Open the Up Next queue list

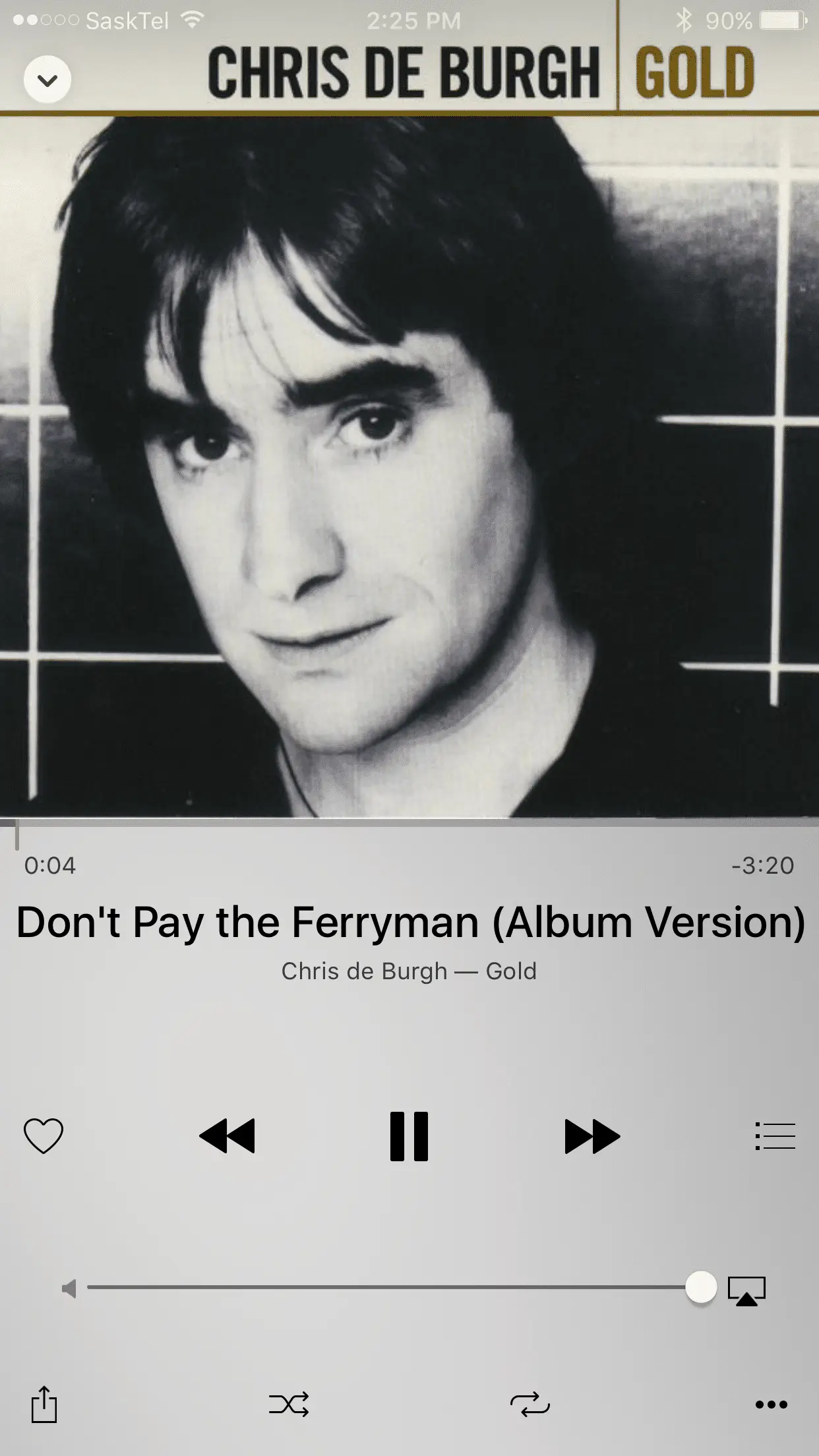[775, 1136]
